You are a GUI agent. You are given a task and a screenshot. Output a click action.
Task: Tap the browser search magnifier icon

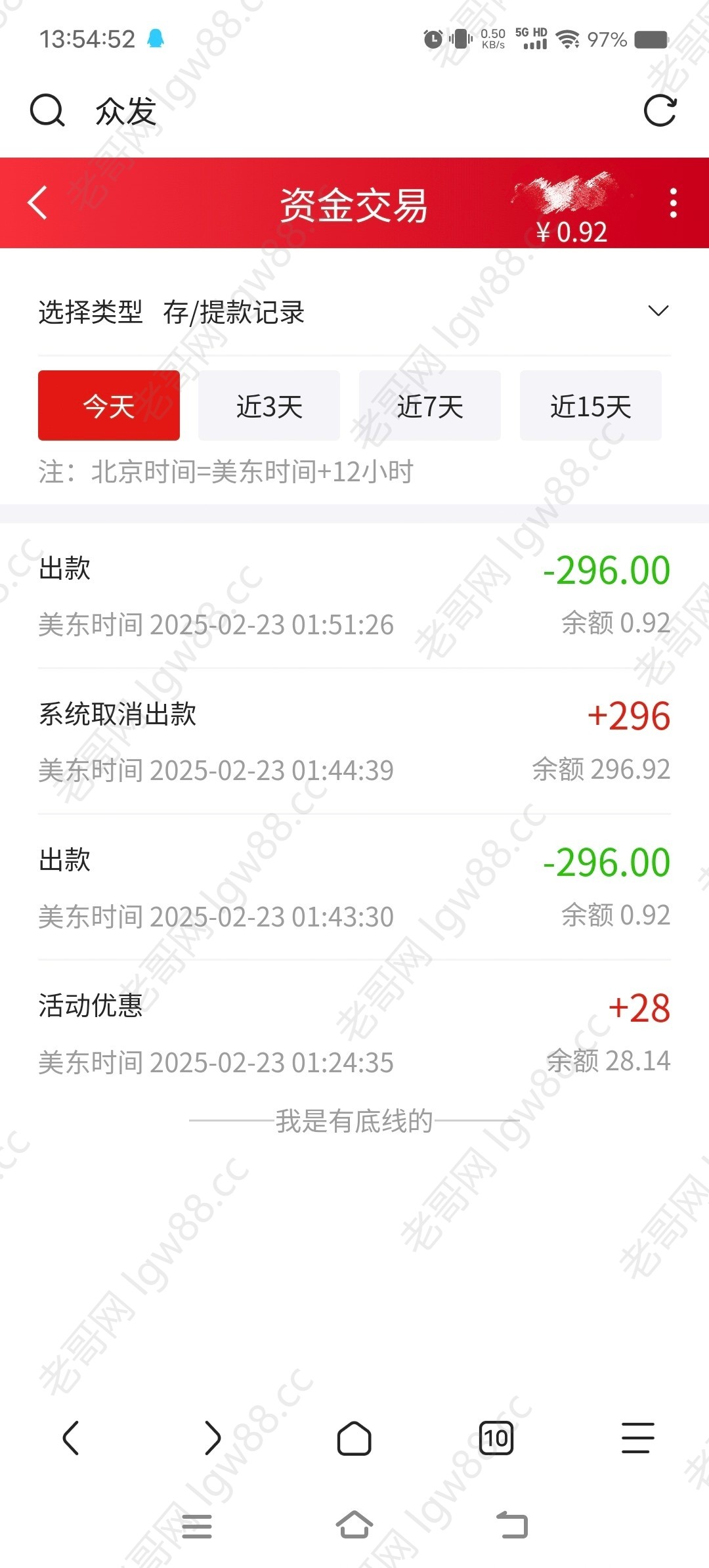[47, 110]
